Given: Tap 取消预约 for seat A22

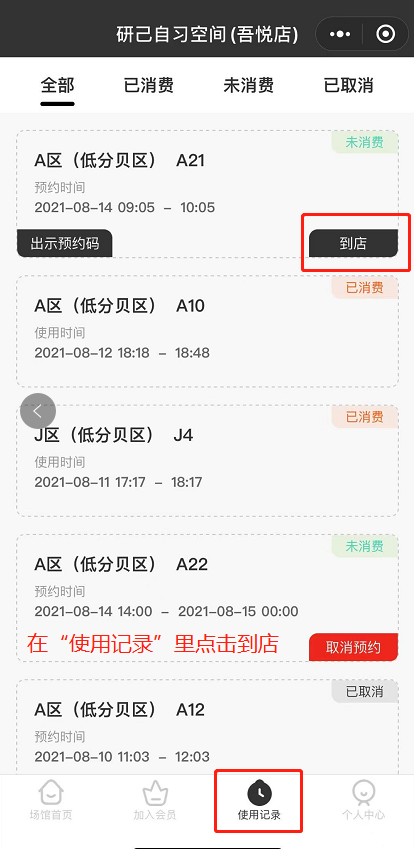Looking at the screenshot, I should pyautogui.click(x=353, y=647).
